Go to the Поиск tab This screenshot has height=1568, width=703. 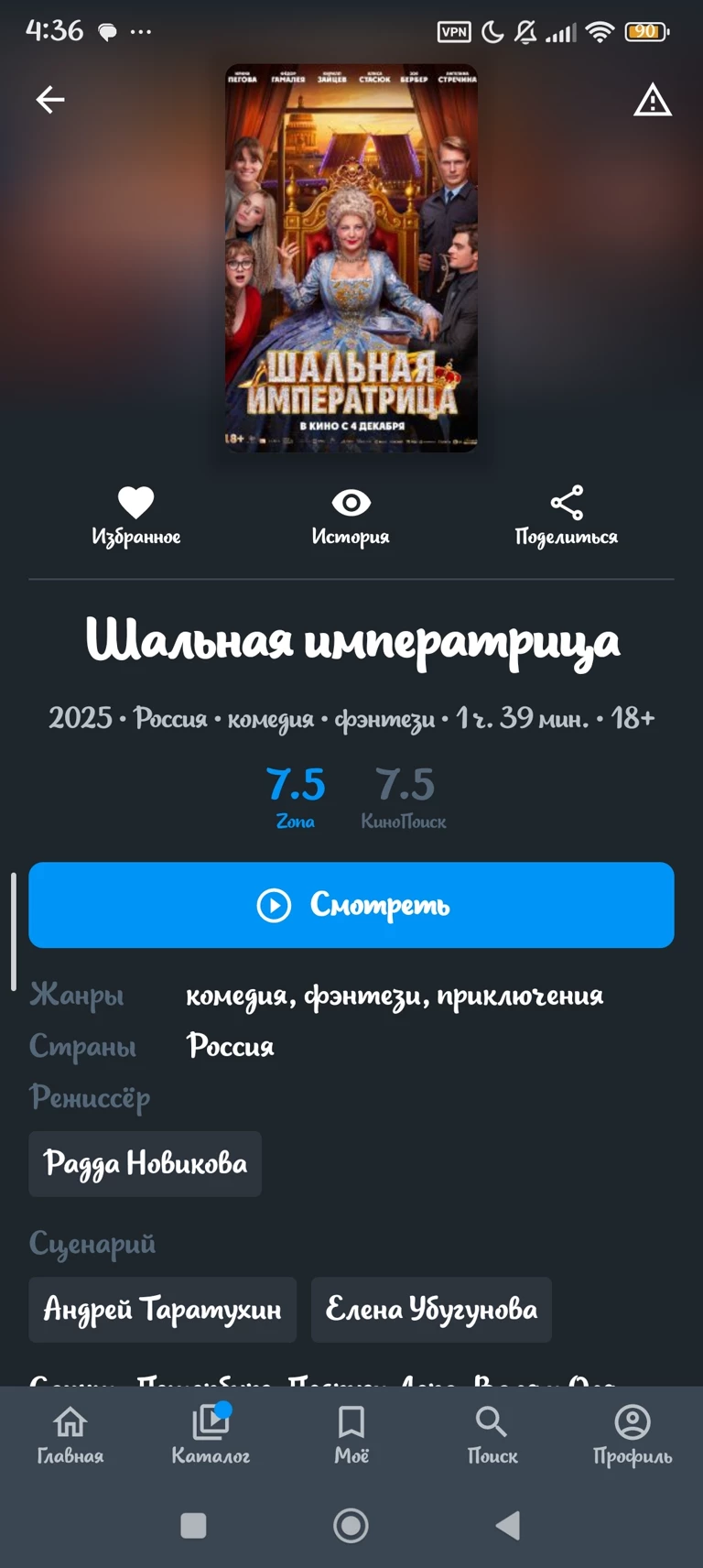click(x=492, y=1435)
